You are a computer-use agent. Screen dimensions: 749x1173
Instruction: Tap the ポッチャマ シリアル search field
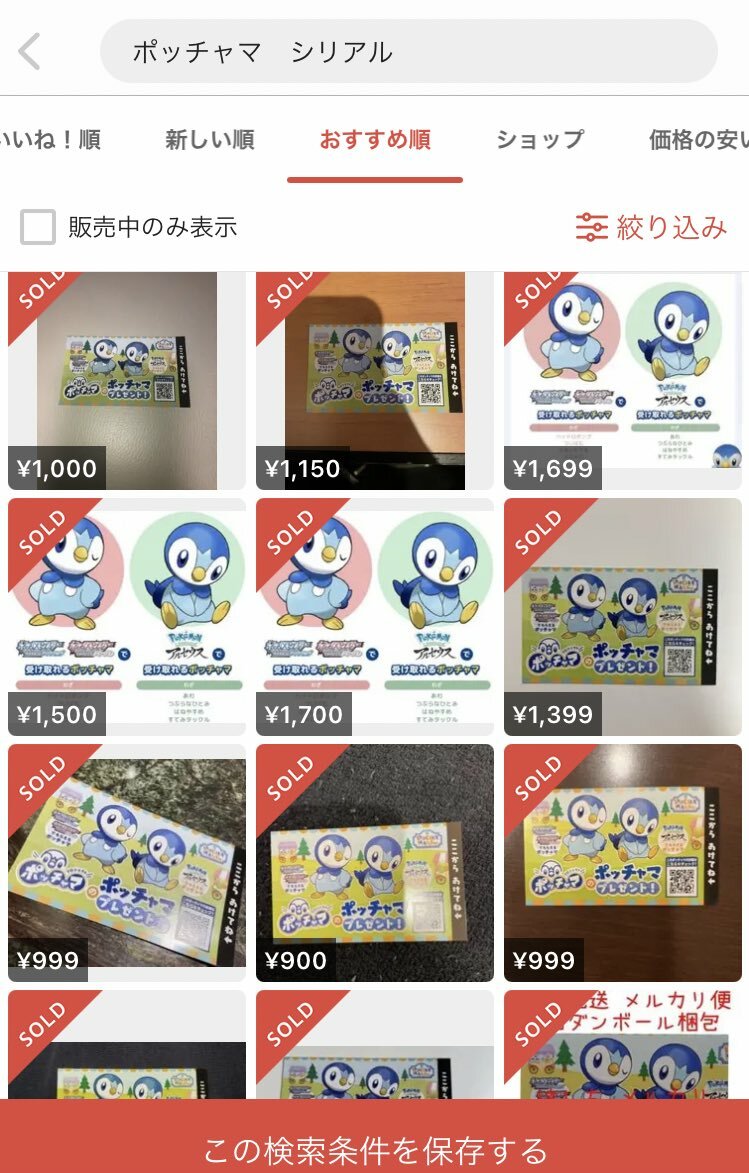tap(408, 51)
